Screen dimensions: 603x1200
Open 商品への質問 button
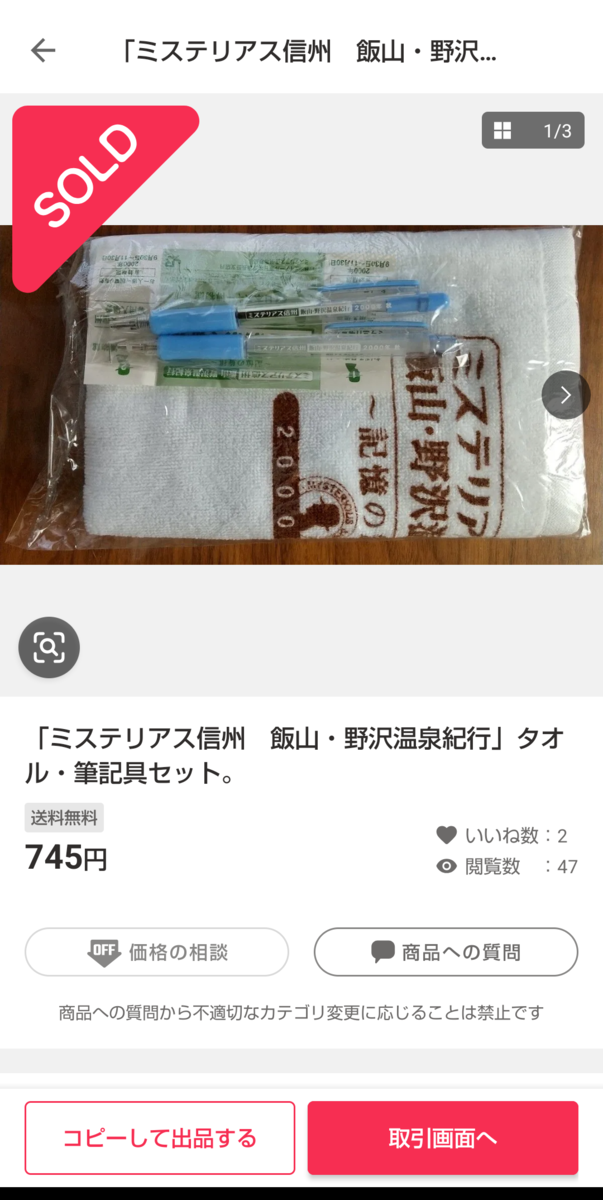pos(446,952)
